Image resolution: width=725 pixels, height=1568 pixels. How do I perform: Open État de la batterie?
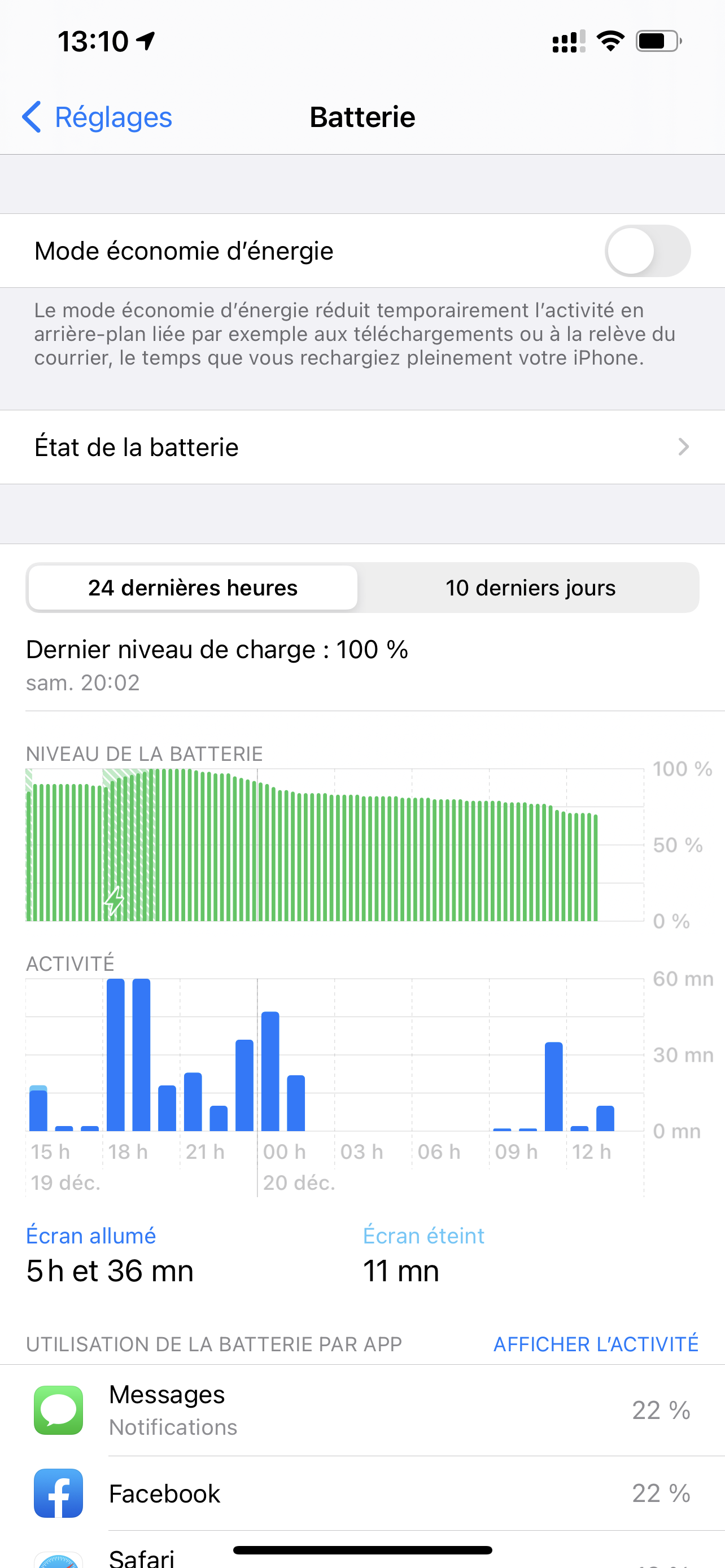[x=362, y=448]
